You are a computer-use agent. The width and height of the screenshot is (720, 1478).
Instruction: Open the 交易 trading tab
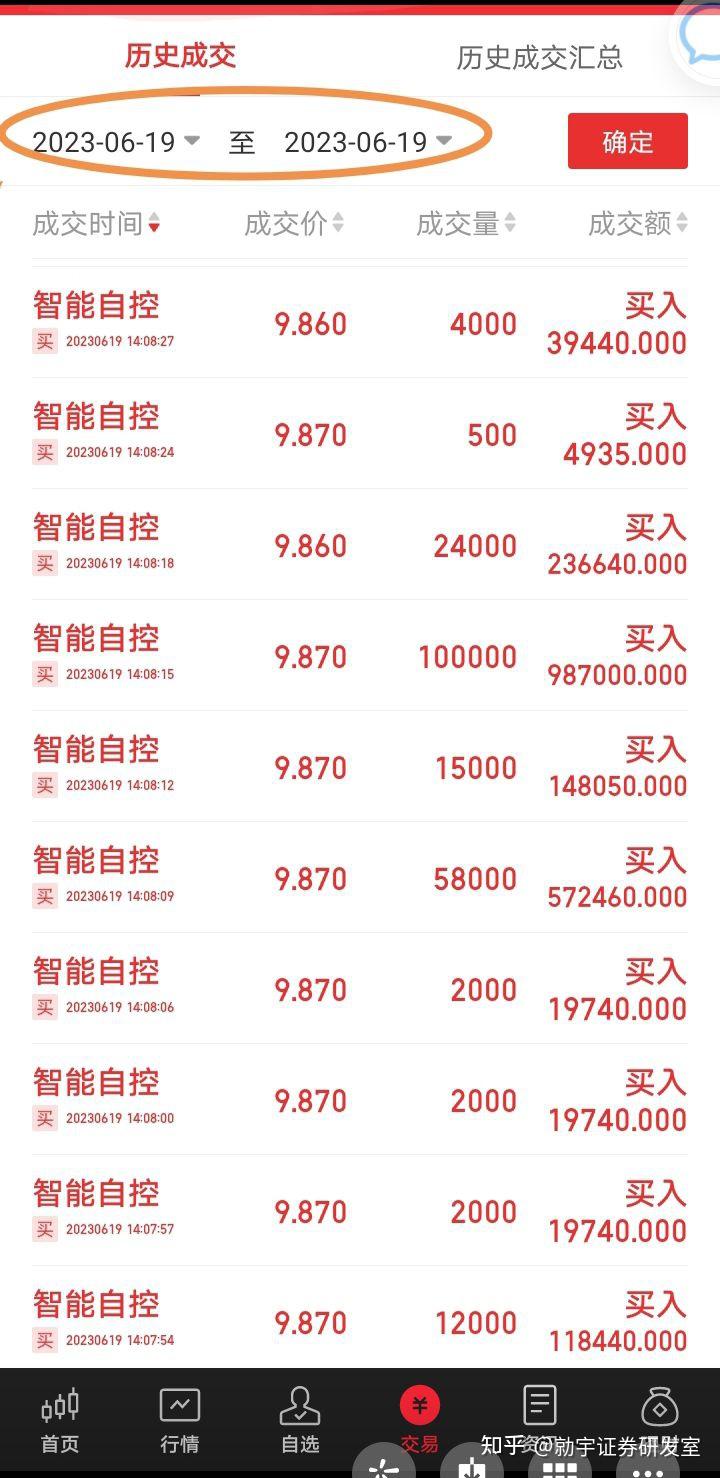[420, 1420]
